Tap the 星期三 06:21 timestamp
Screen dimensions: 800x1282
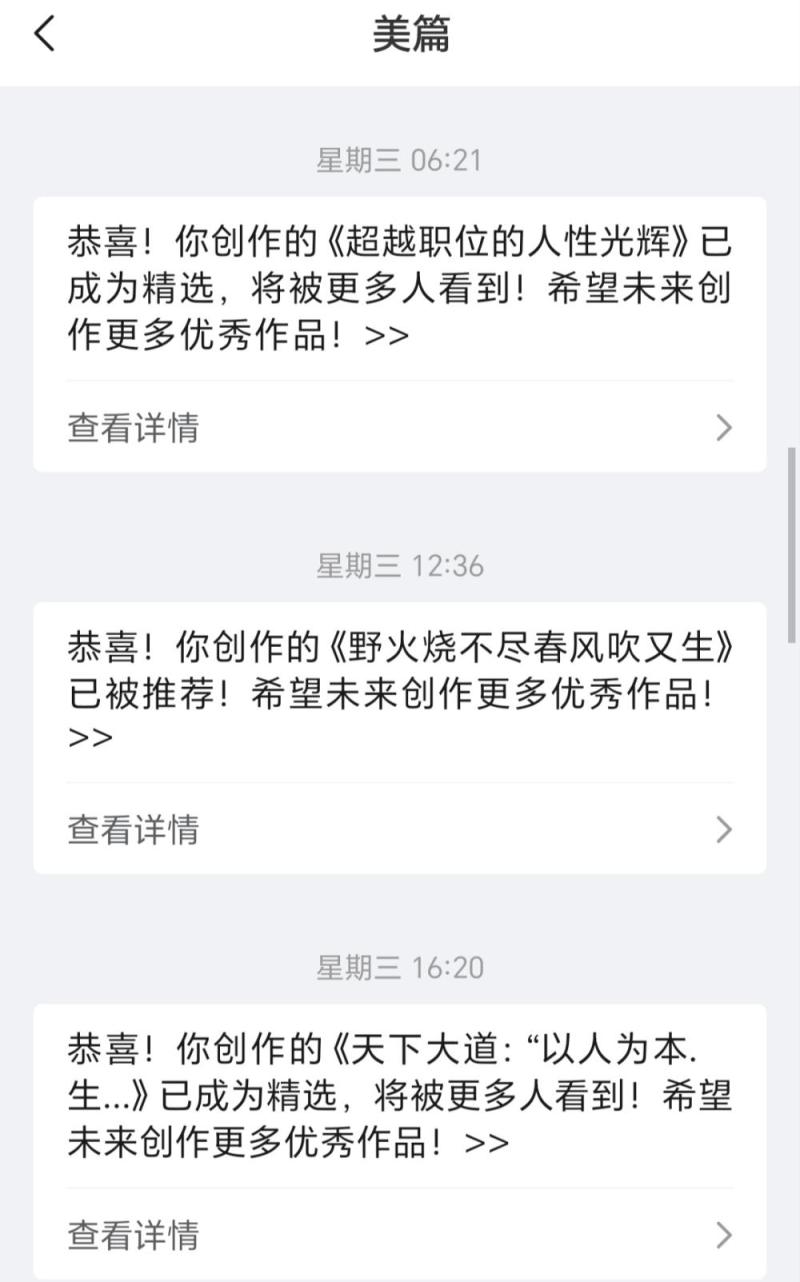point(400,157)
